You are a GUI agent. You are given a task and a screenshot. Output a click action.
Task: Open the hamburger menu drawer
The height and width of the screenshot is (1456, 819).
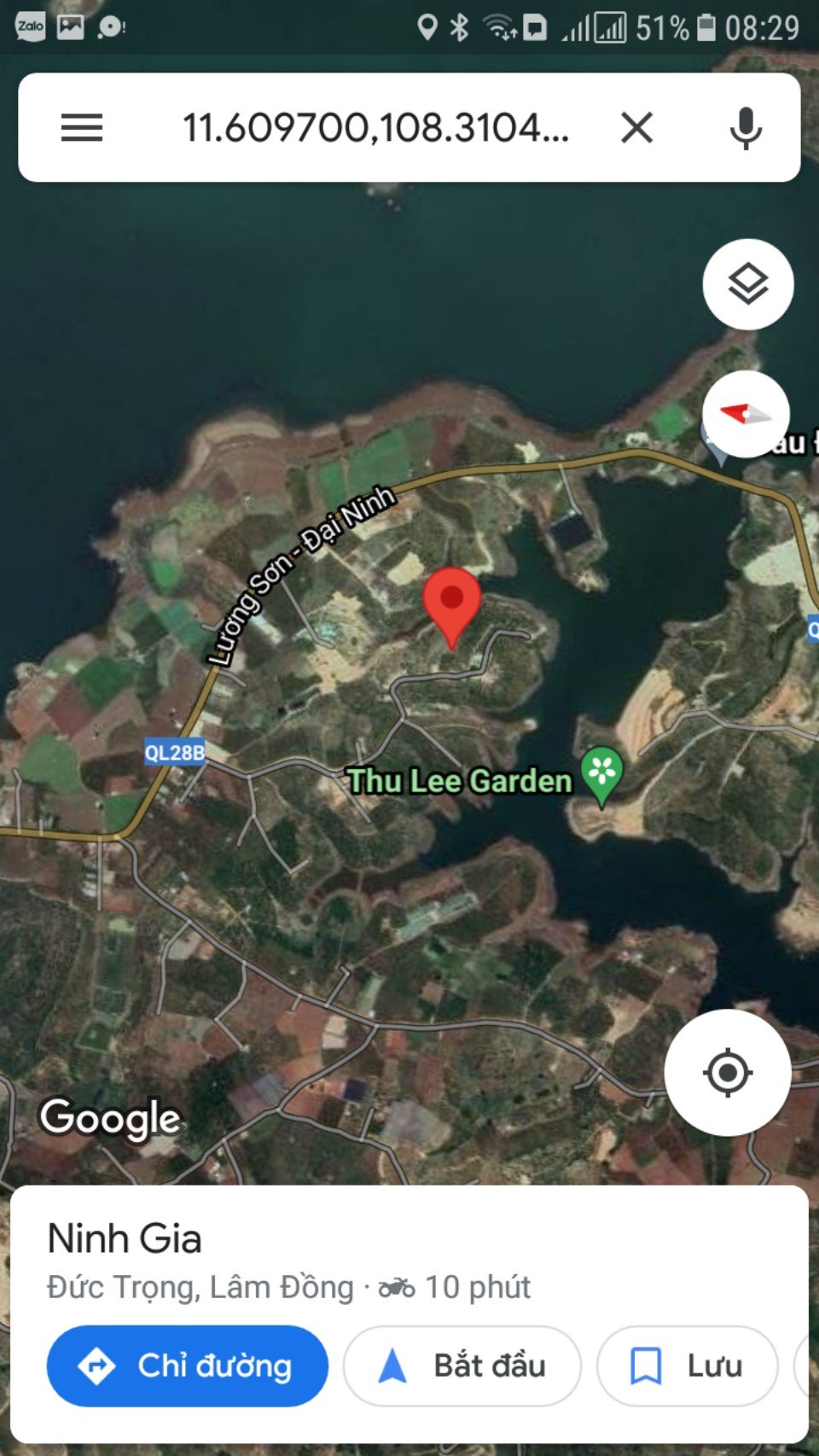pyautogui.click(x=82, y=128)
